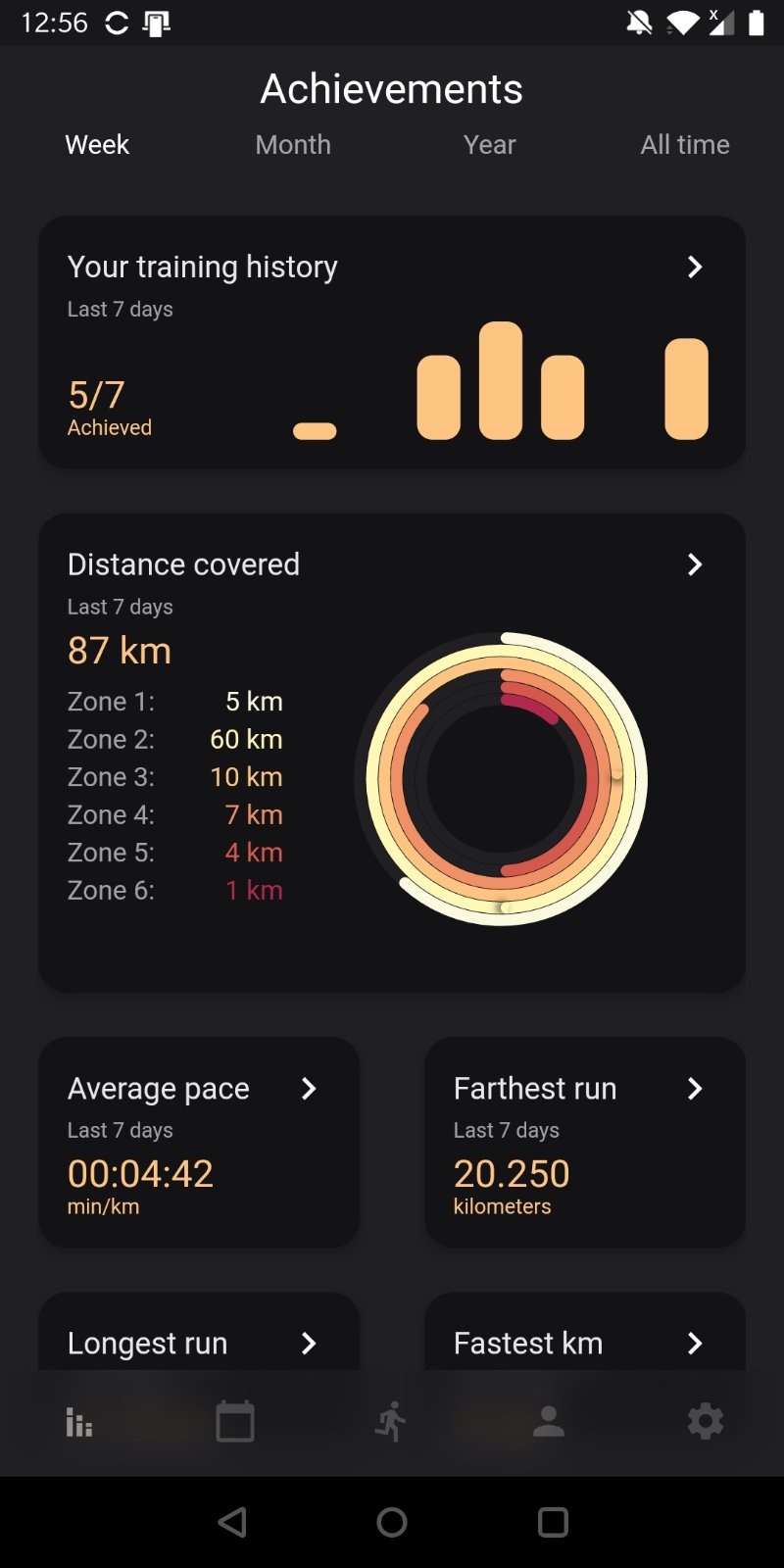
Task: Open the Farthest run card
Action: pos(585,1142)
